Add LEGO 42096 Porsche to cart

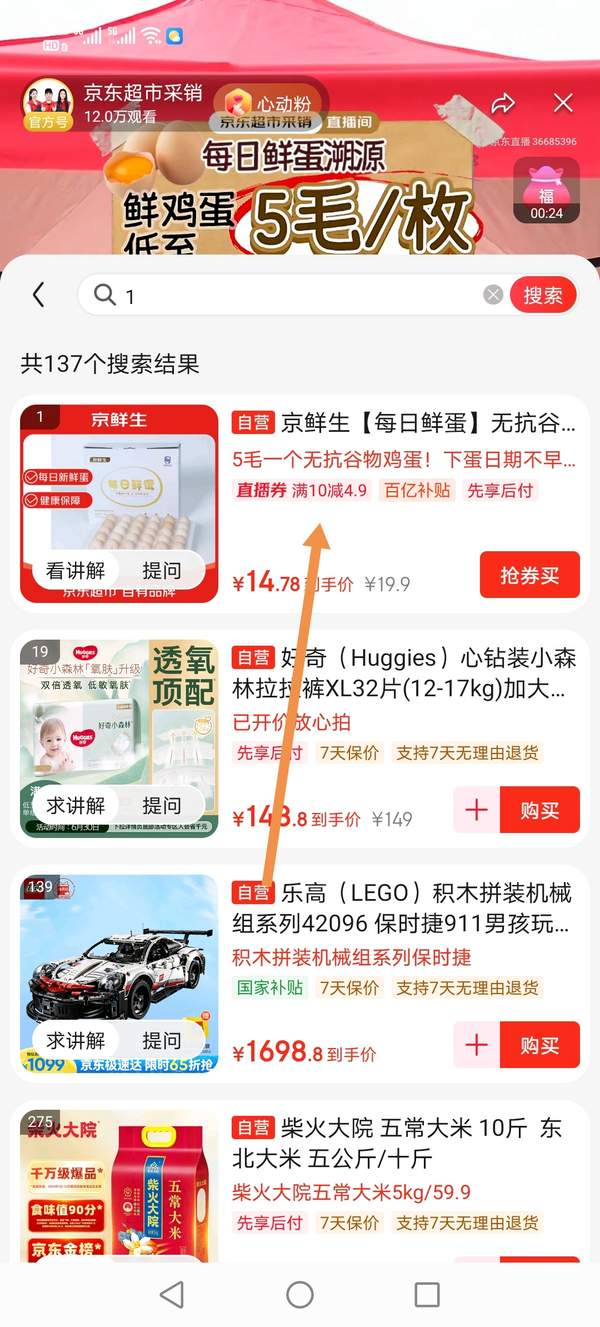point(476,1045)
